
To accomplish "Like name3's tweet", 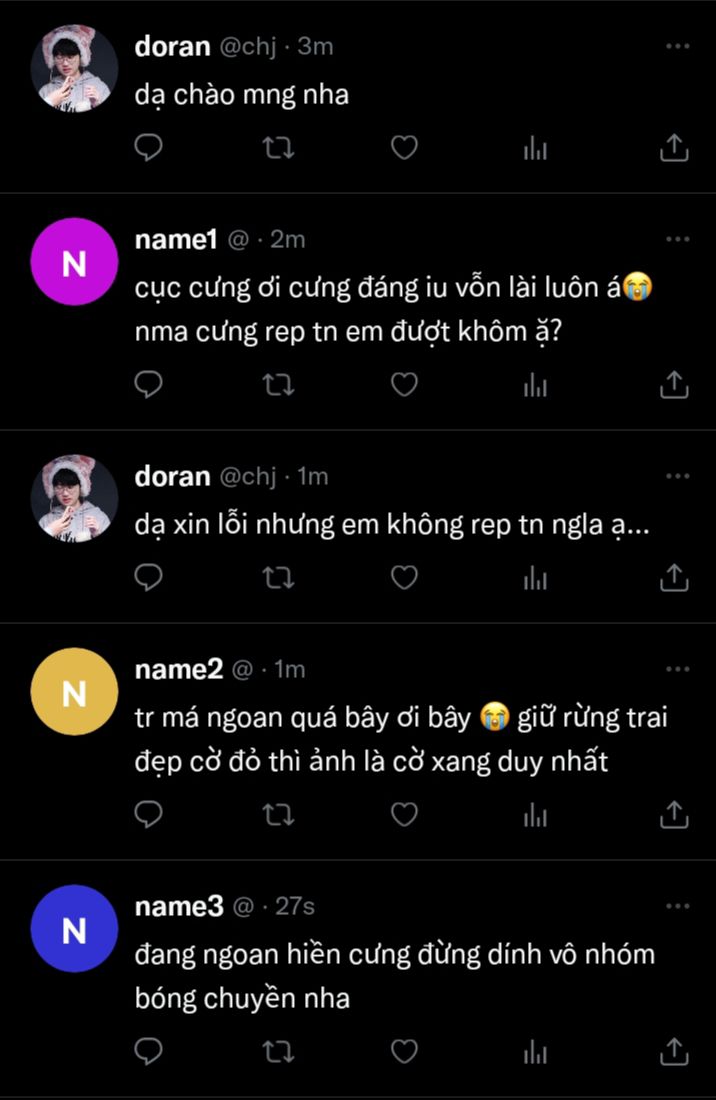I will coord(403,1050).
